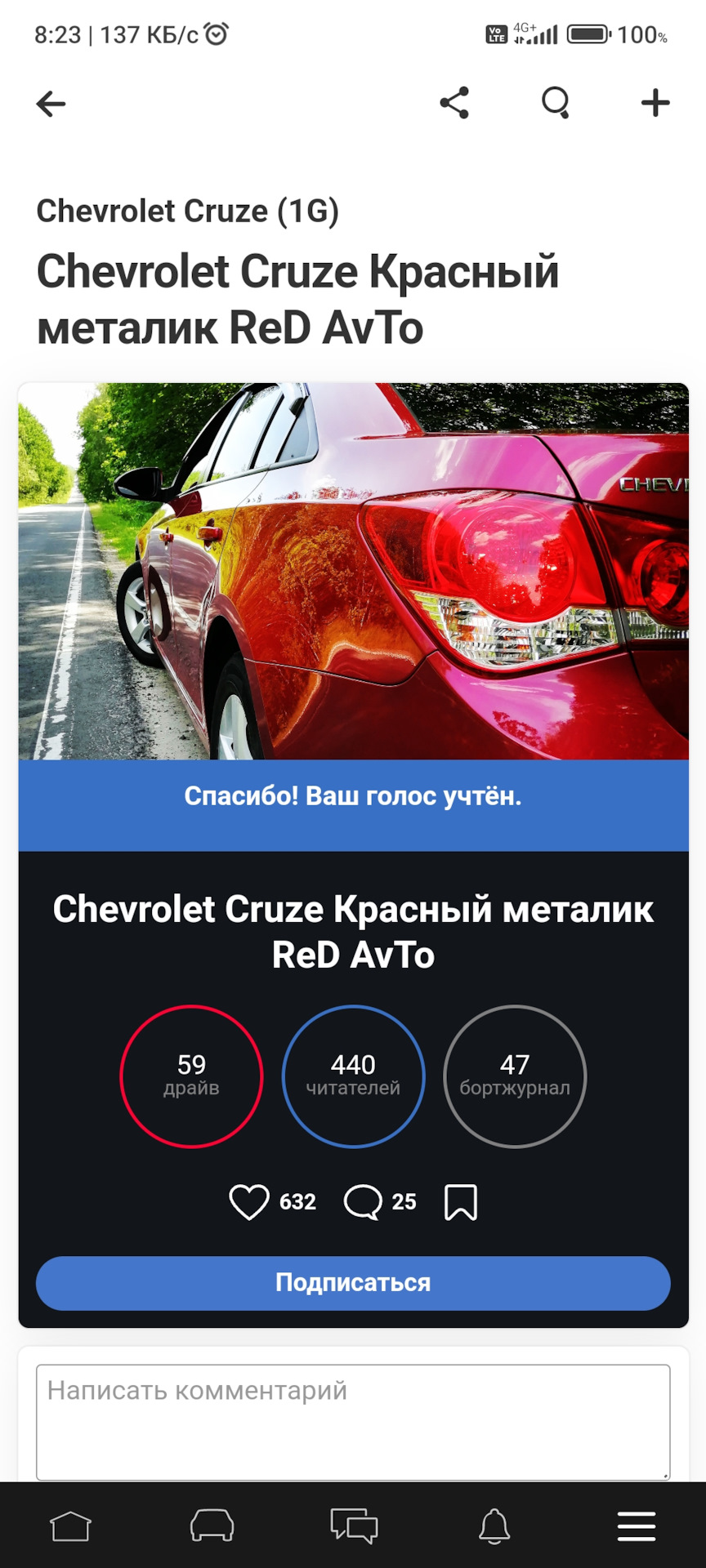View the red Chevrolet Cruze photo

coord(353,571)
